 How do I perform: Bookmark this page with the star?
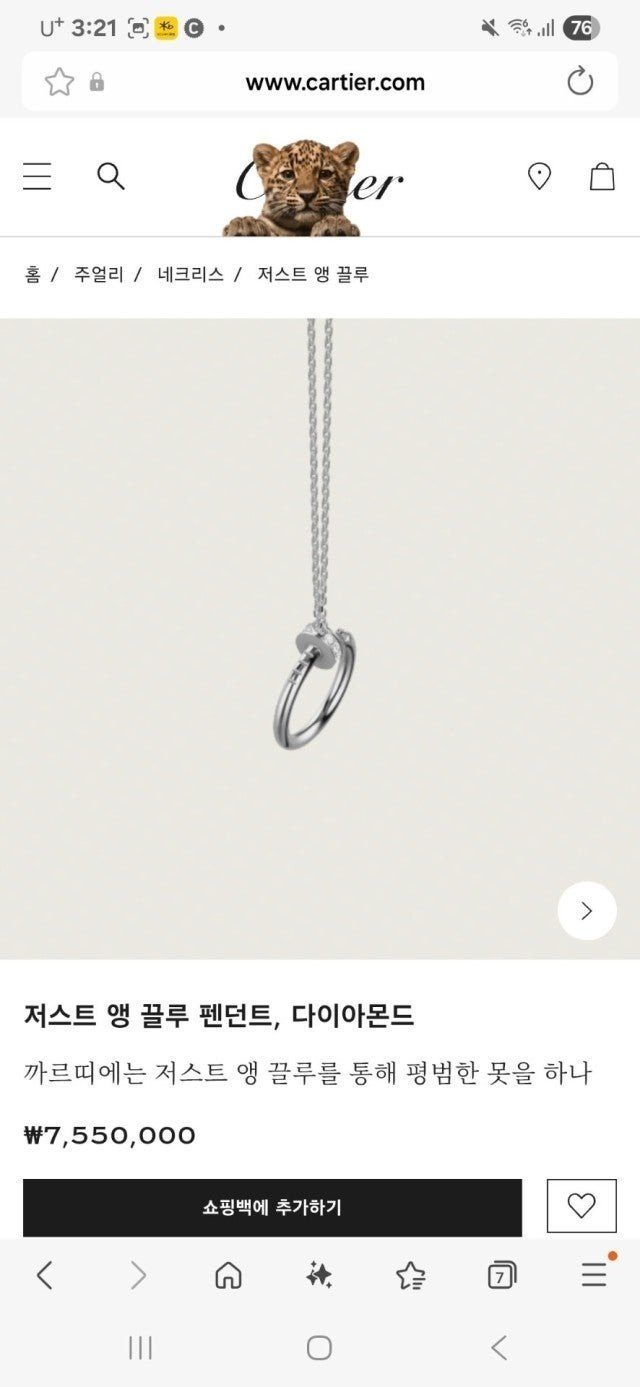(59, 82)
